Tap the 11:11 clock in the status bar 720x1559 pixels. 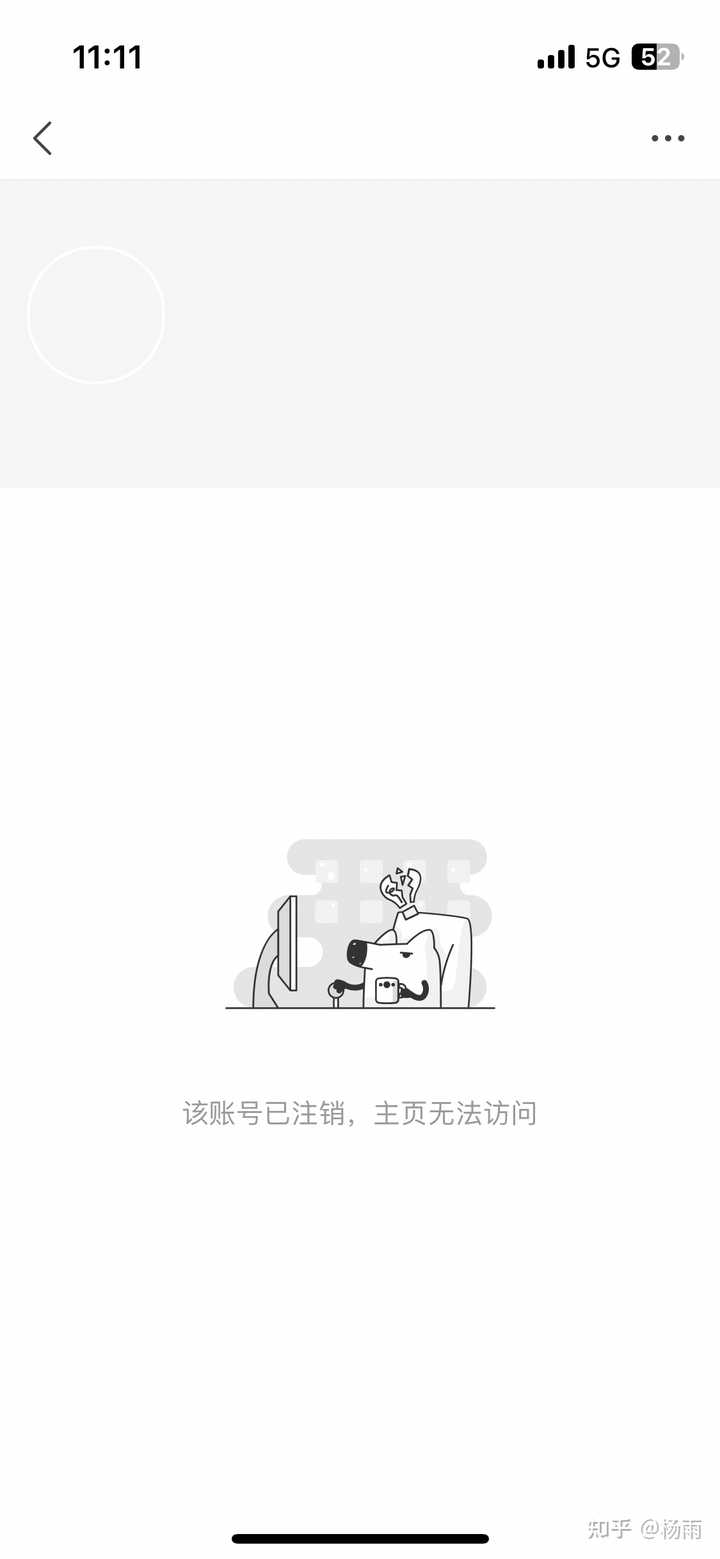pos(108,57)
